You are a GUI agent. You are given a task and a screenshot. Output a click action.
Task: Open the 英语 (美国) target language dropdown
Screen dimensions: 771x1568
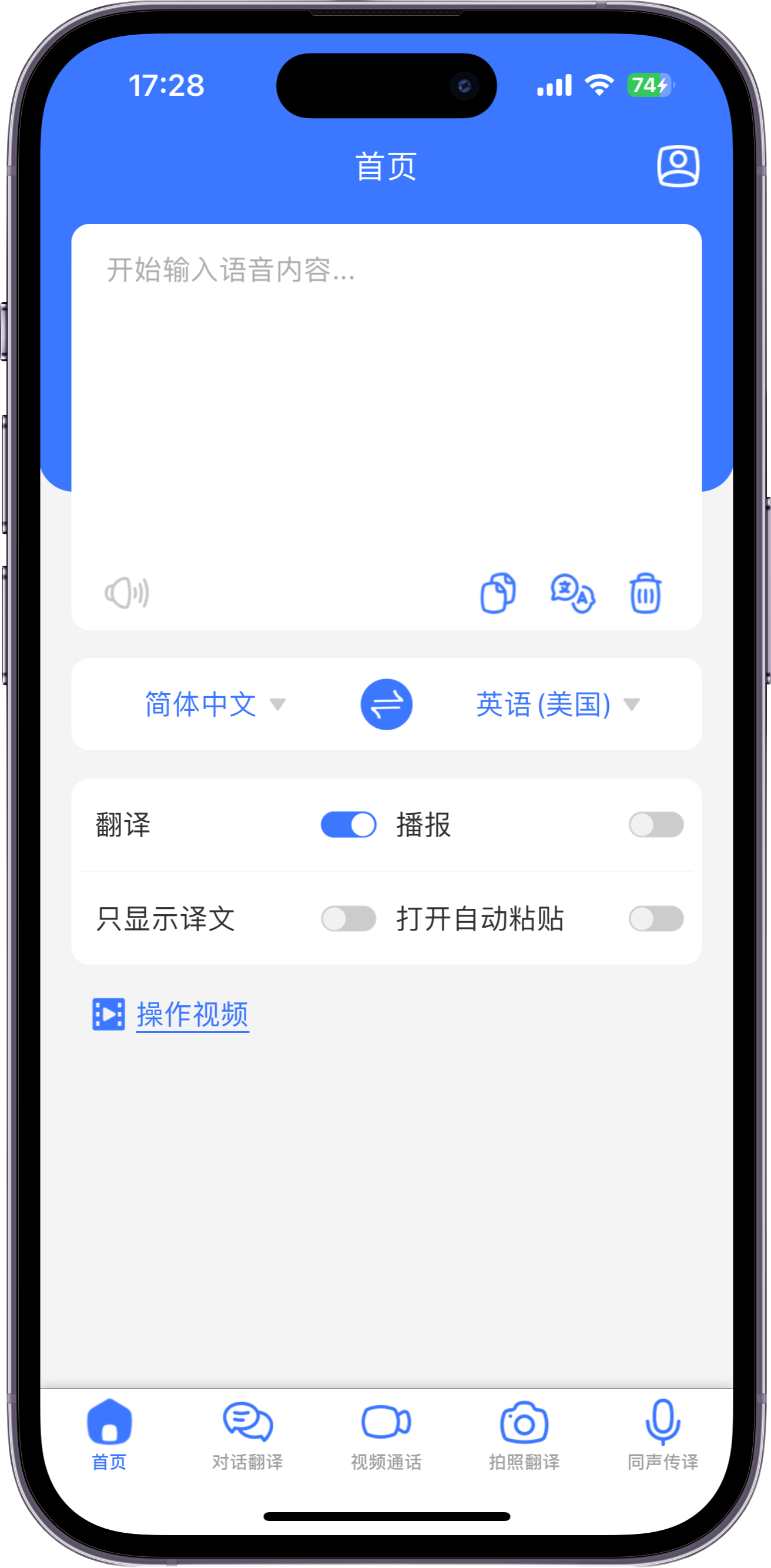(558, 704)
